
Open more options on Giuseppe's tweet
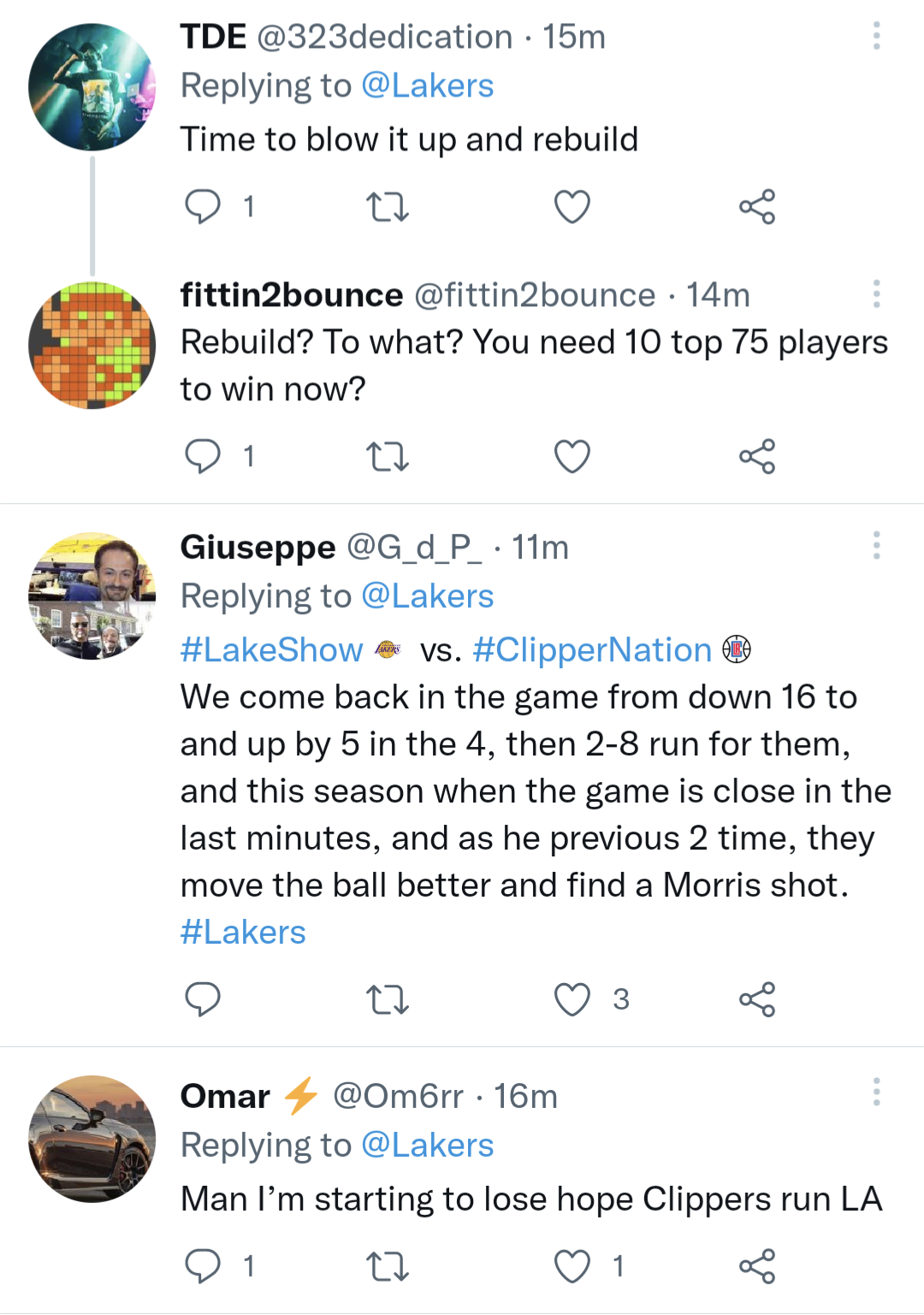[876, 545]
